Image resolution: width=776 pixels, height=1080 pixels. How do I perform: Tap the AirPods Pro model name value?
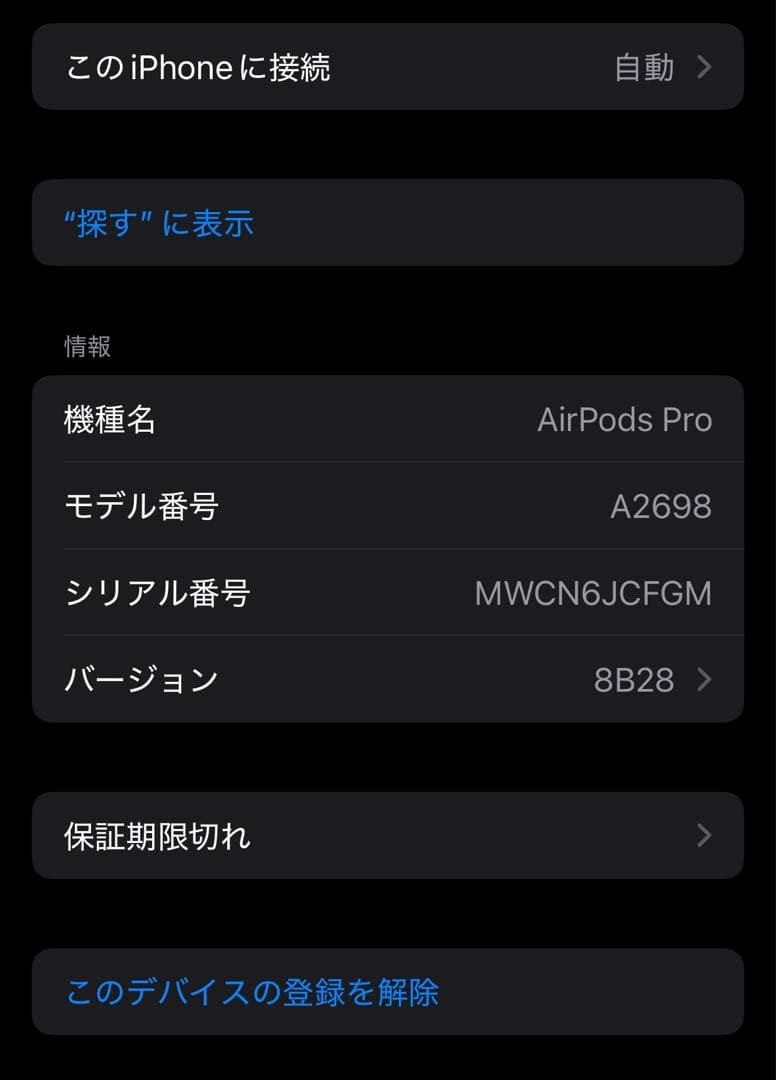coord(626,419)
